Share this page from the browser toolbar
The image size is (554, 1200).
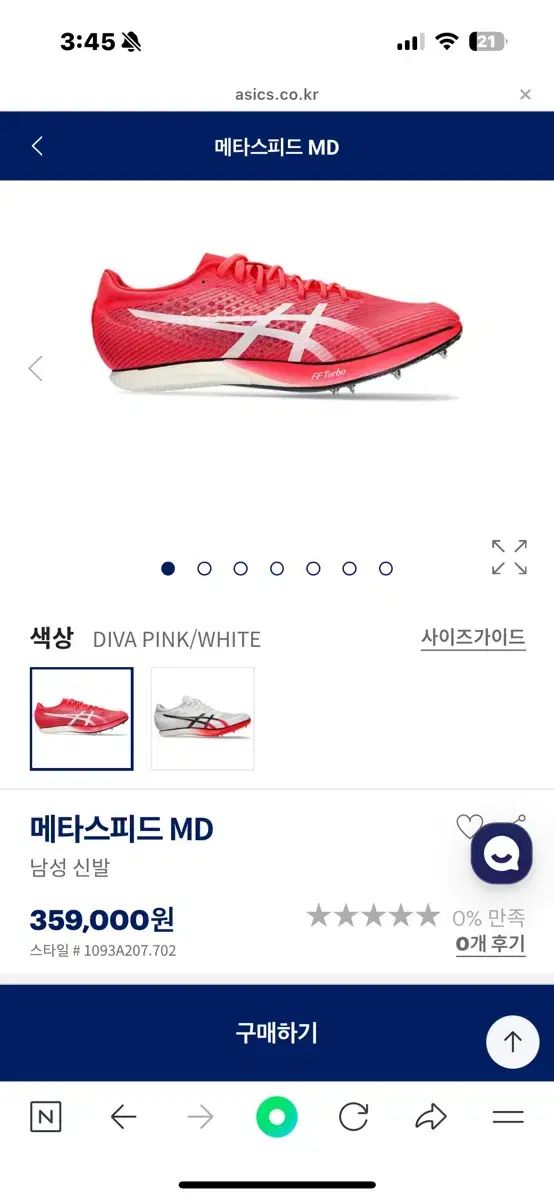(431, 1117)
